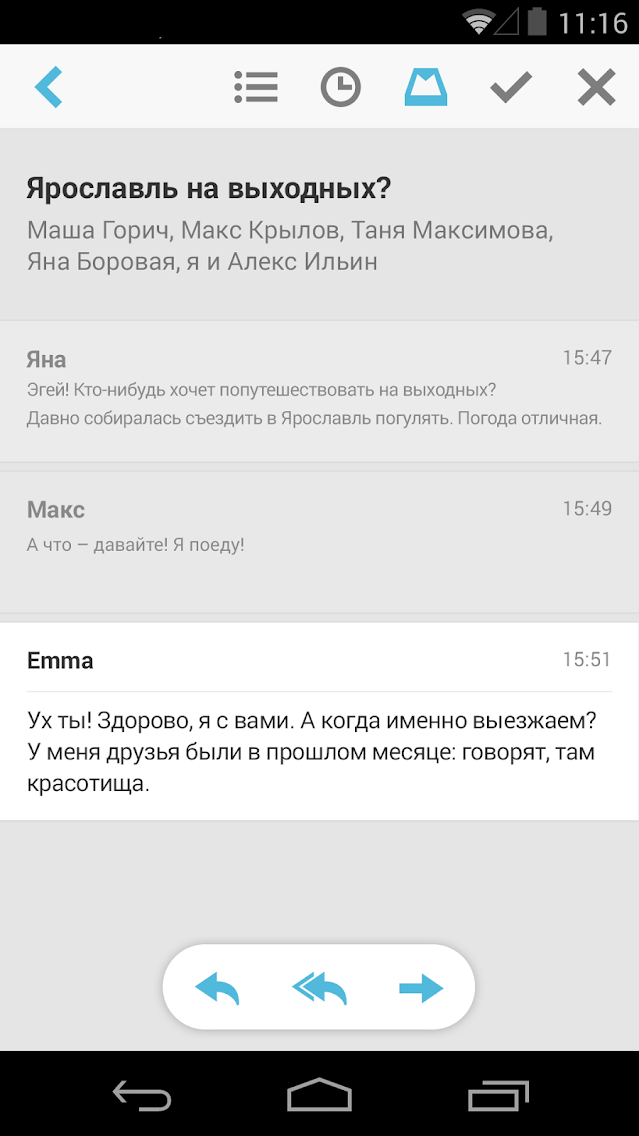
Task: Expand Яна's collapsed message
Action: [x=319, y=390]
